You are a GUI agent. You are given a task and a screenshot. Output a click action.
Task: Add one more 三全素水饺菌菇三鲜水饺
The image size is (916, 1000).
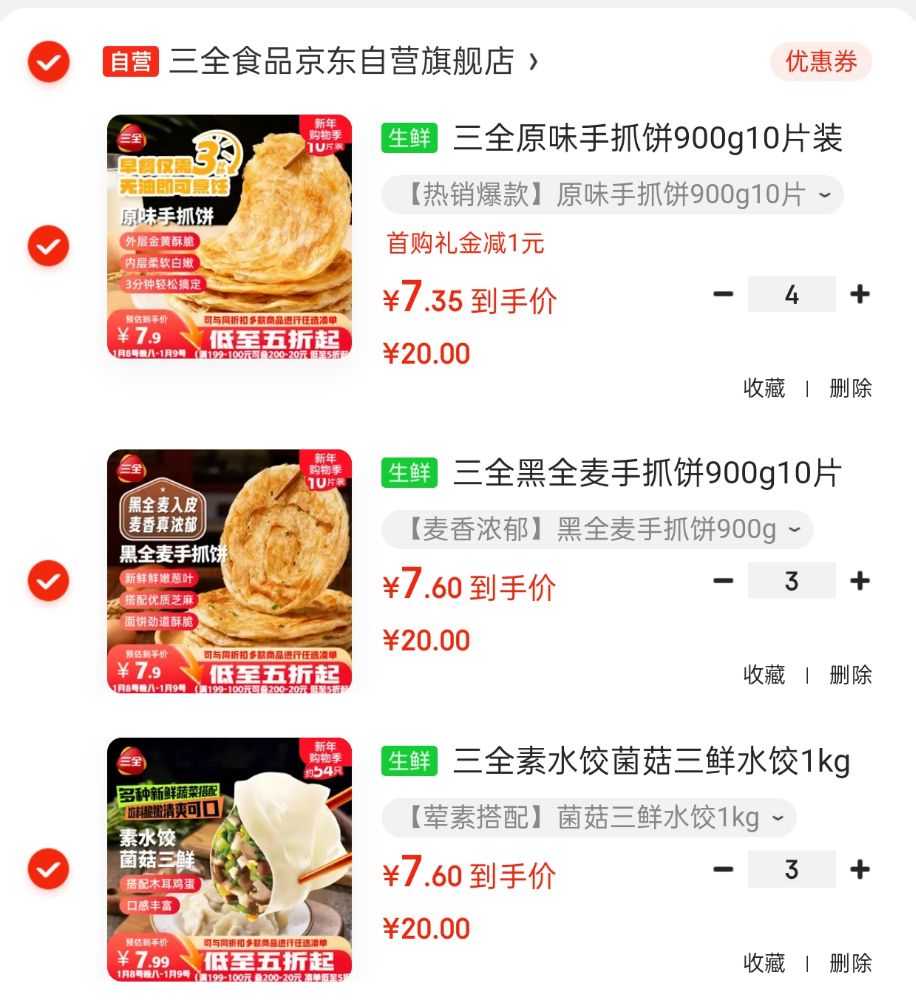click(x=860, y=869)
